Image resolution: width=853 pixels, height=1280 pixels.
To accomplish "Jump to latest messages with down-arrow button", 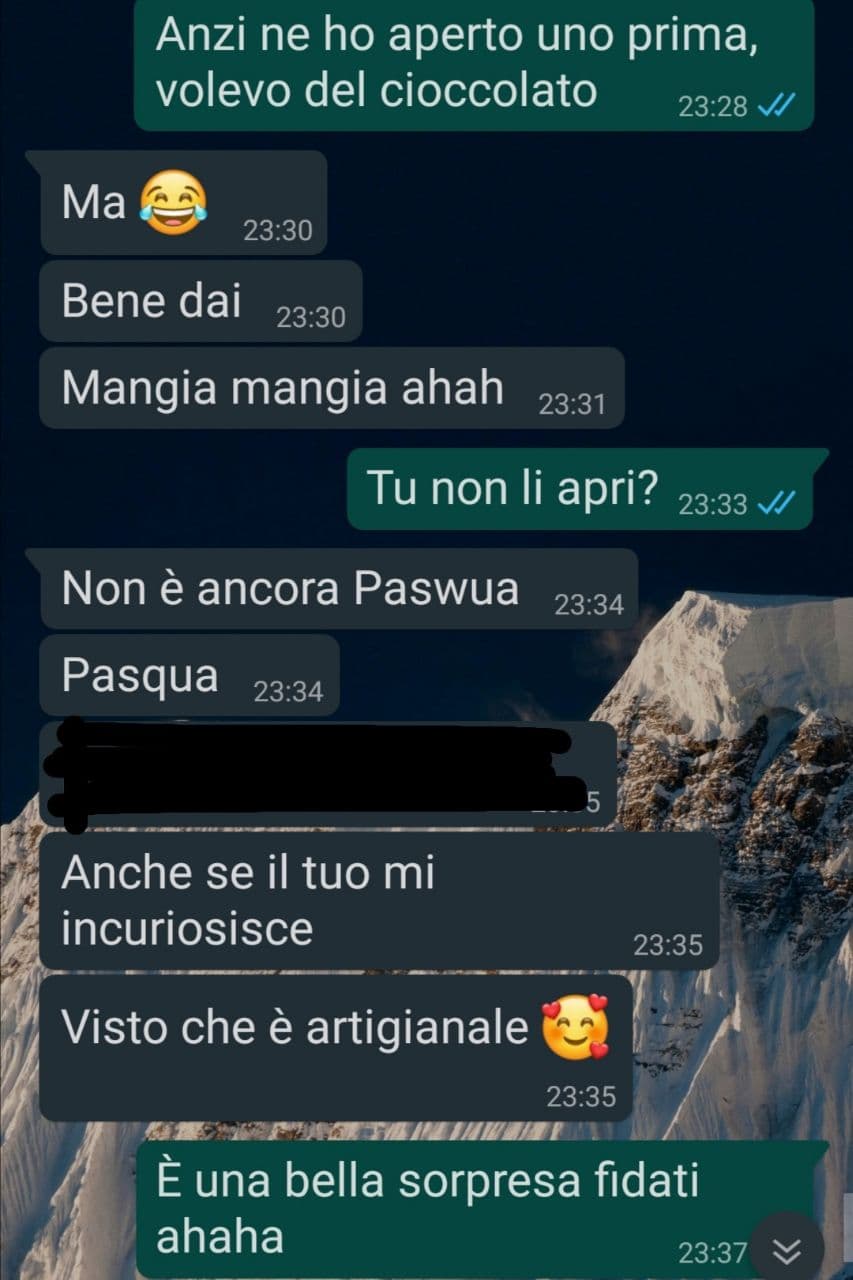I will tap(788, 1250).
